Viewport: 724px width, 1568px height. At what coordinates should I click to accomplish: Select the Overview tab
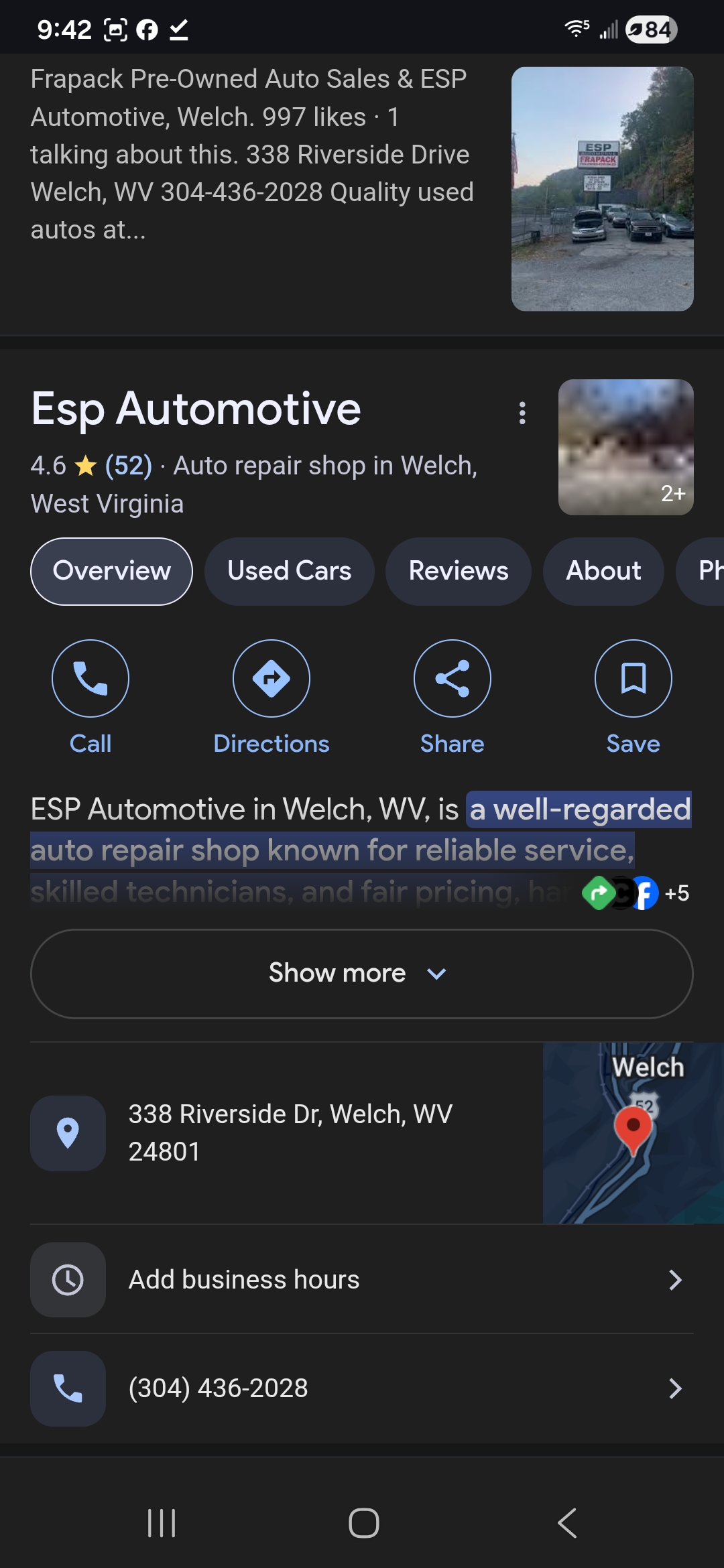point(111,571)
